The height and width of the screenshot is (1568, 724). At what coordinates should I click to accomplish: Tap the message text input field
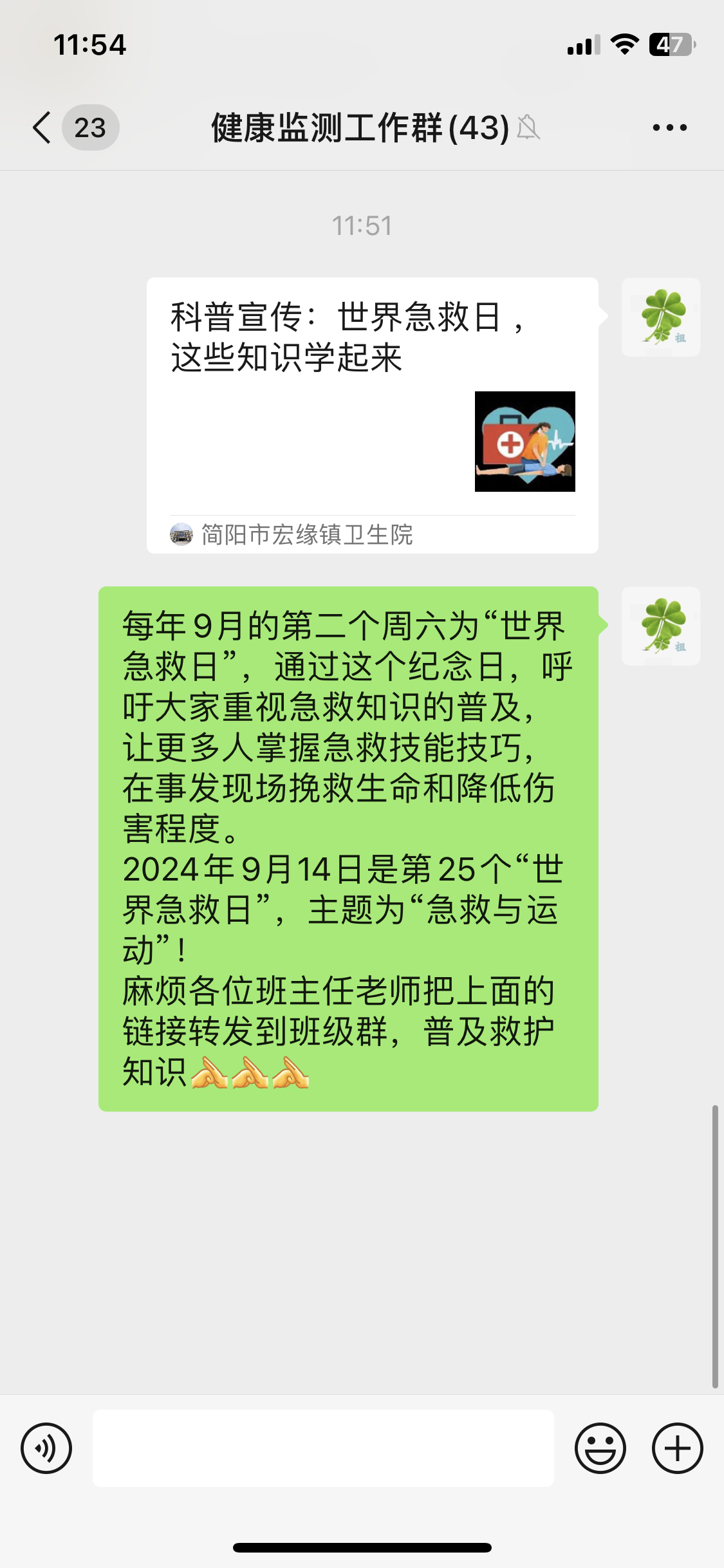[323, 1448]
